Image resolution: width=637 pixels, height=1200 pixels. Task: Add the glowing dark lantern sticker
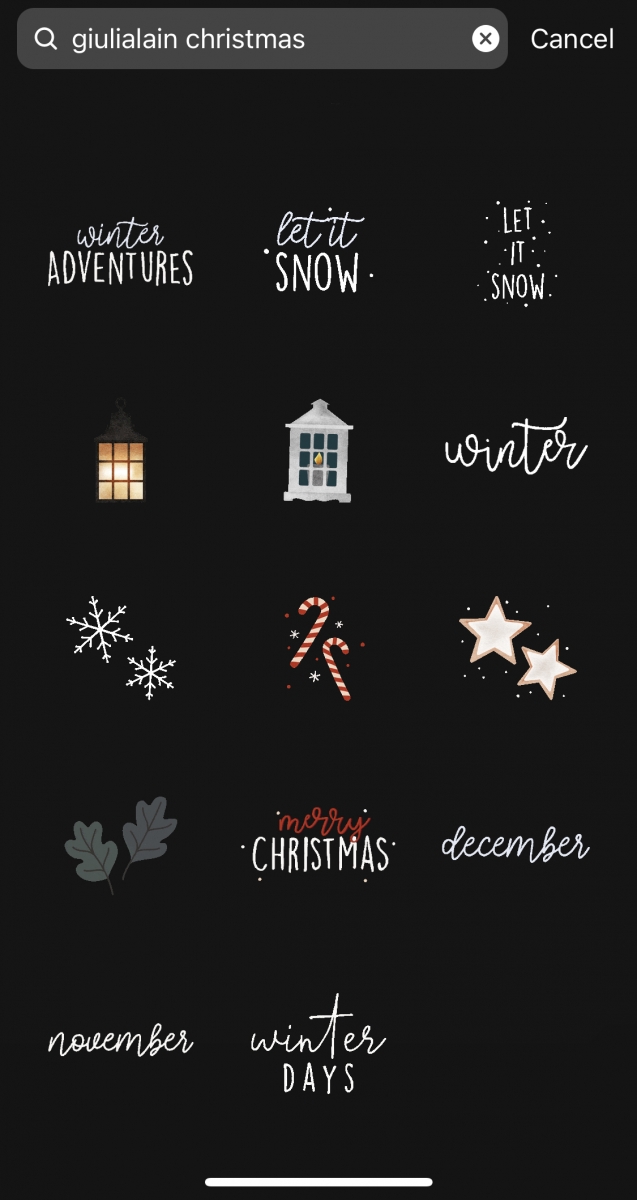120,452
